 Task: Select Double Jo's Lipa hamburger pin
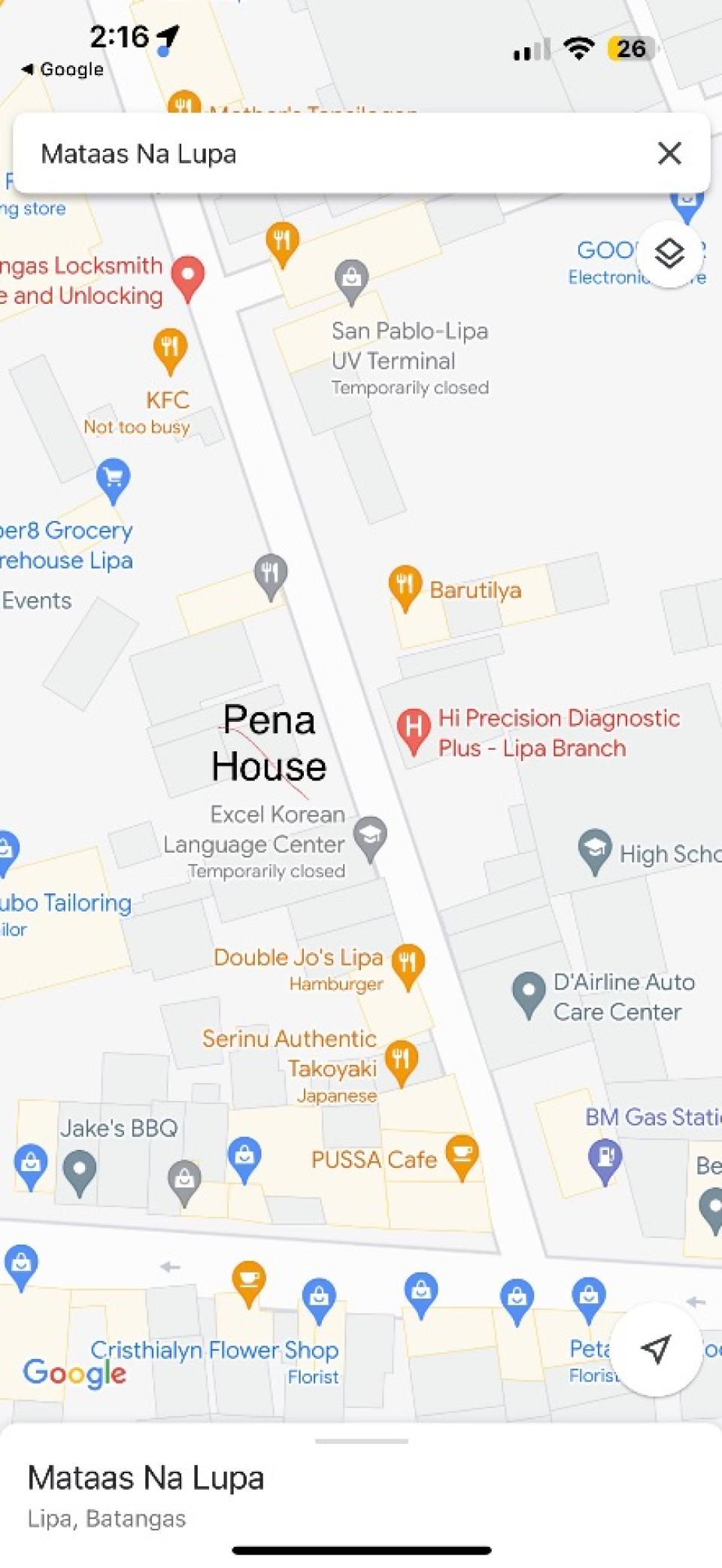click(408, 963)
